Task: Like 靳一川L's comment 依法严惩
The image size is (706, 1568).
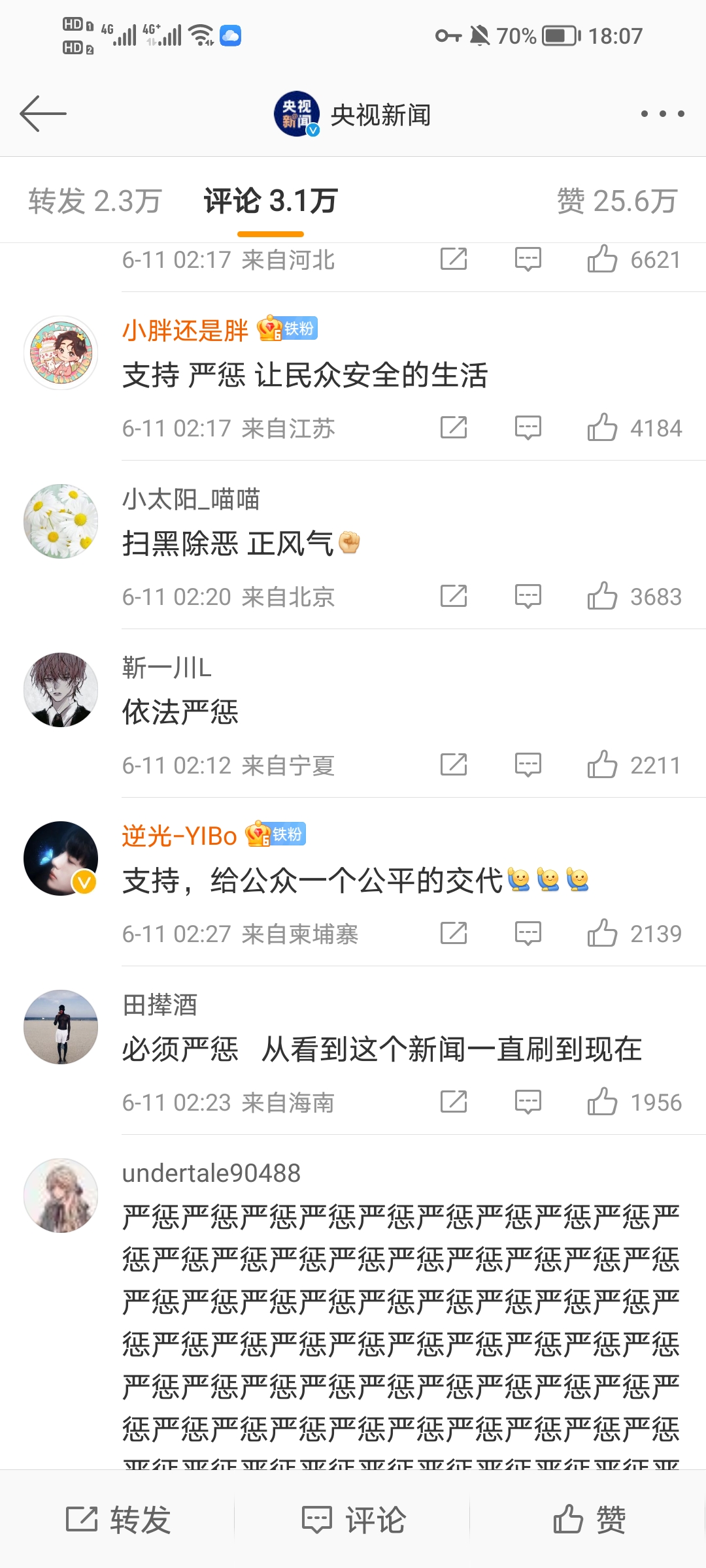Action: pos(602,765)
